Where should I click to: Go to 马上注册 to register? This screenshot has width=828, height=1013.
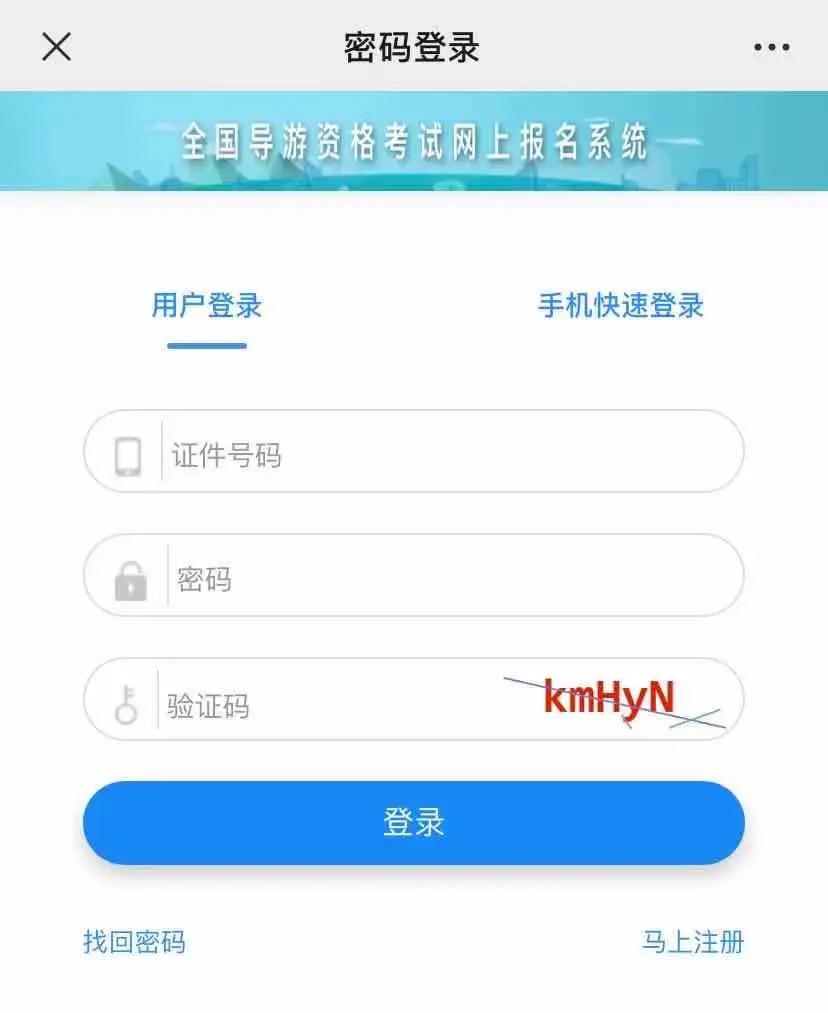pos(692,941)
